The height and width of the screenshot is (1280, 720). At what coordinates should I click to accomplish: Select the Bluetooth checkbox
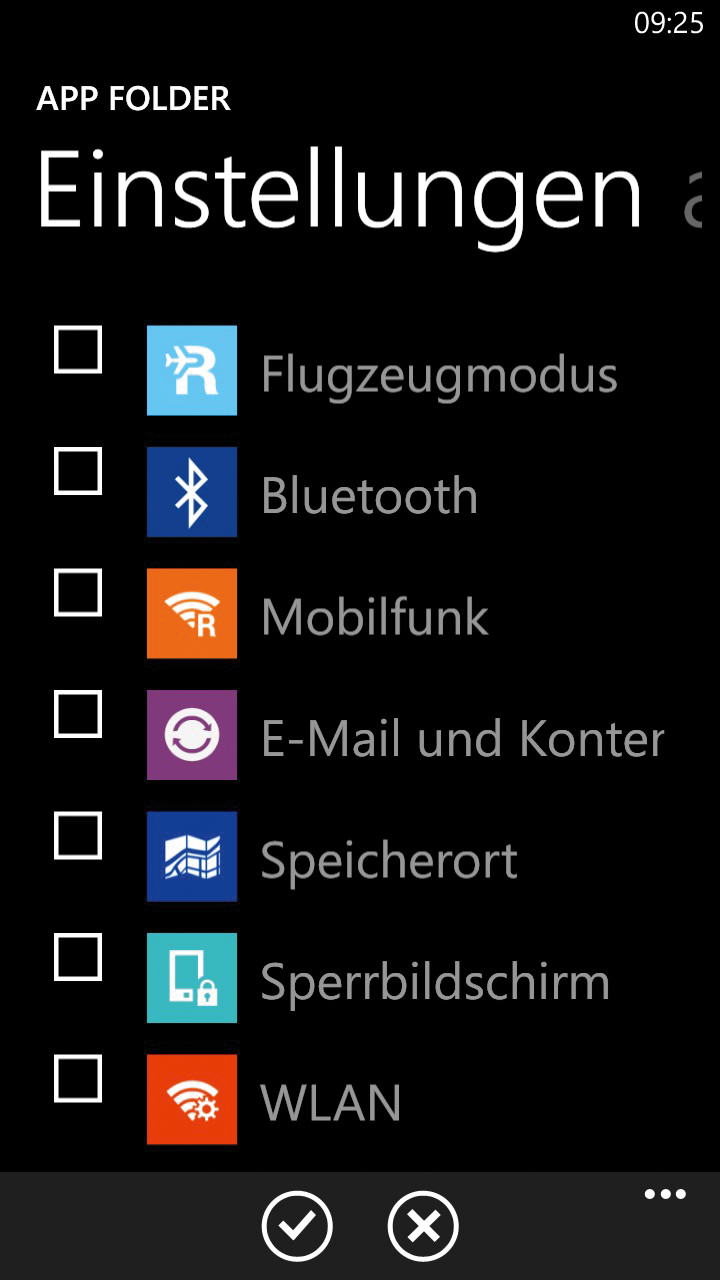[x=78, y=471]
